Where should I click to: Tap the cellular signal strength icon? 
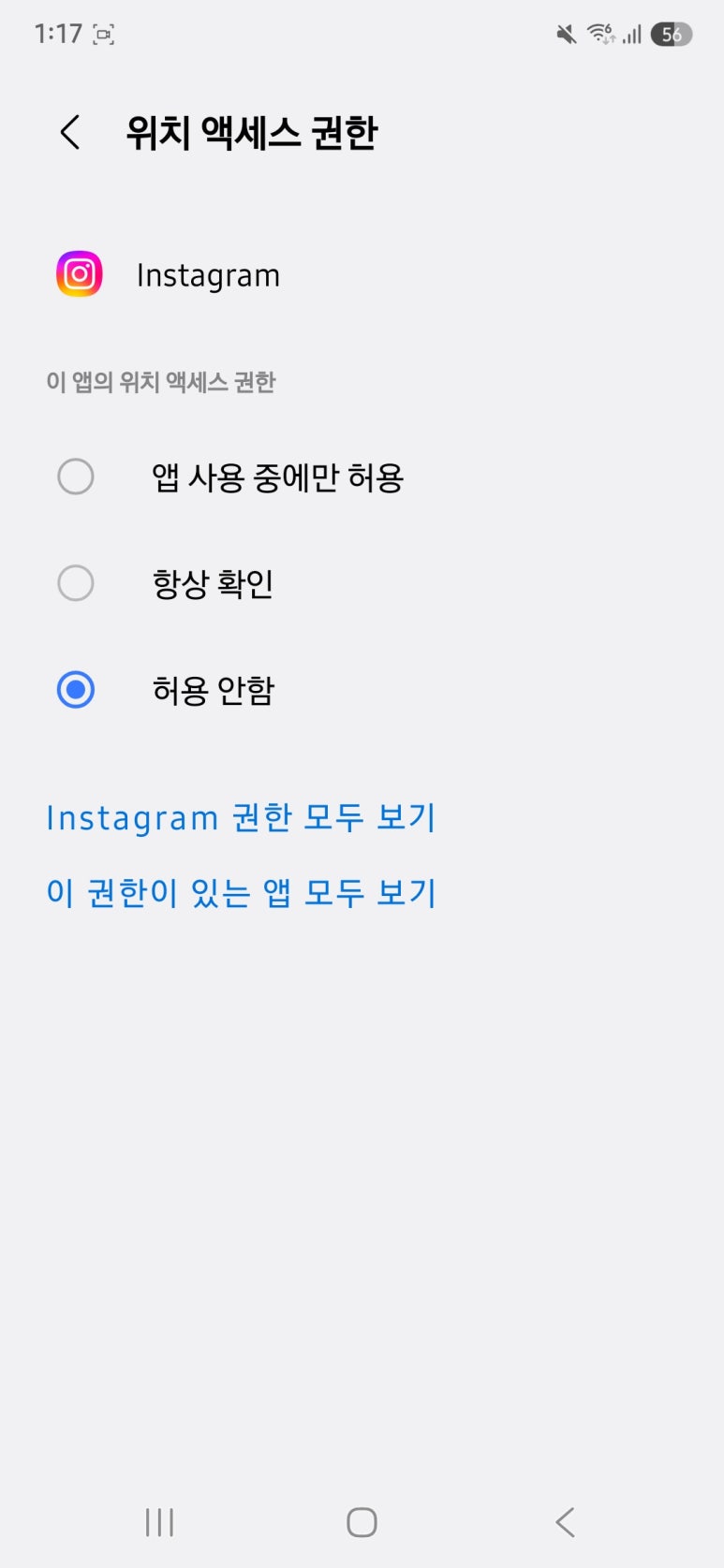(632, 34)
